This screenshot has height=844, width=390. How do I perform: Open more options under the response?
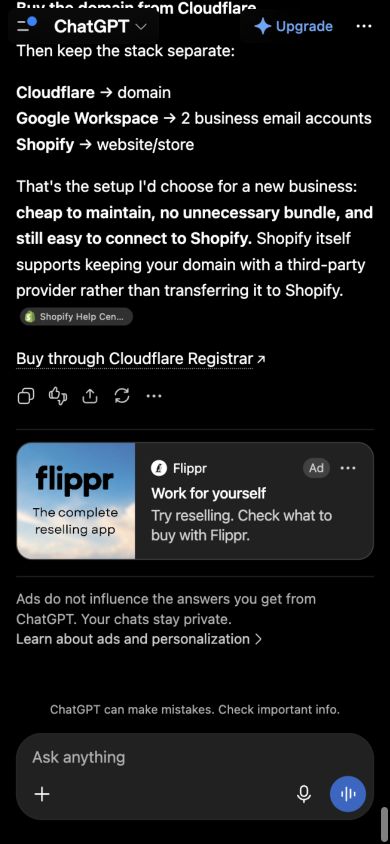tap(154, 396)
